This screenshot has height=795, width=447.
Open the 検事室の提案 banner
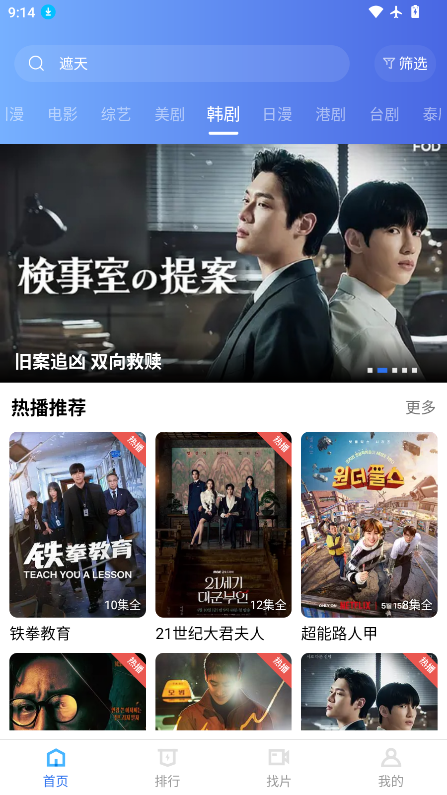pyautogui.click(x=224, y=263)
